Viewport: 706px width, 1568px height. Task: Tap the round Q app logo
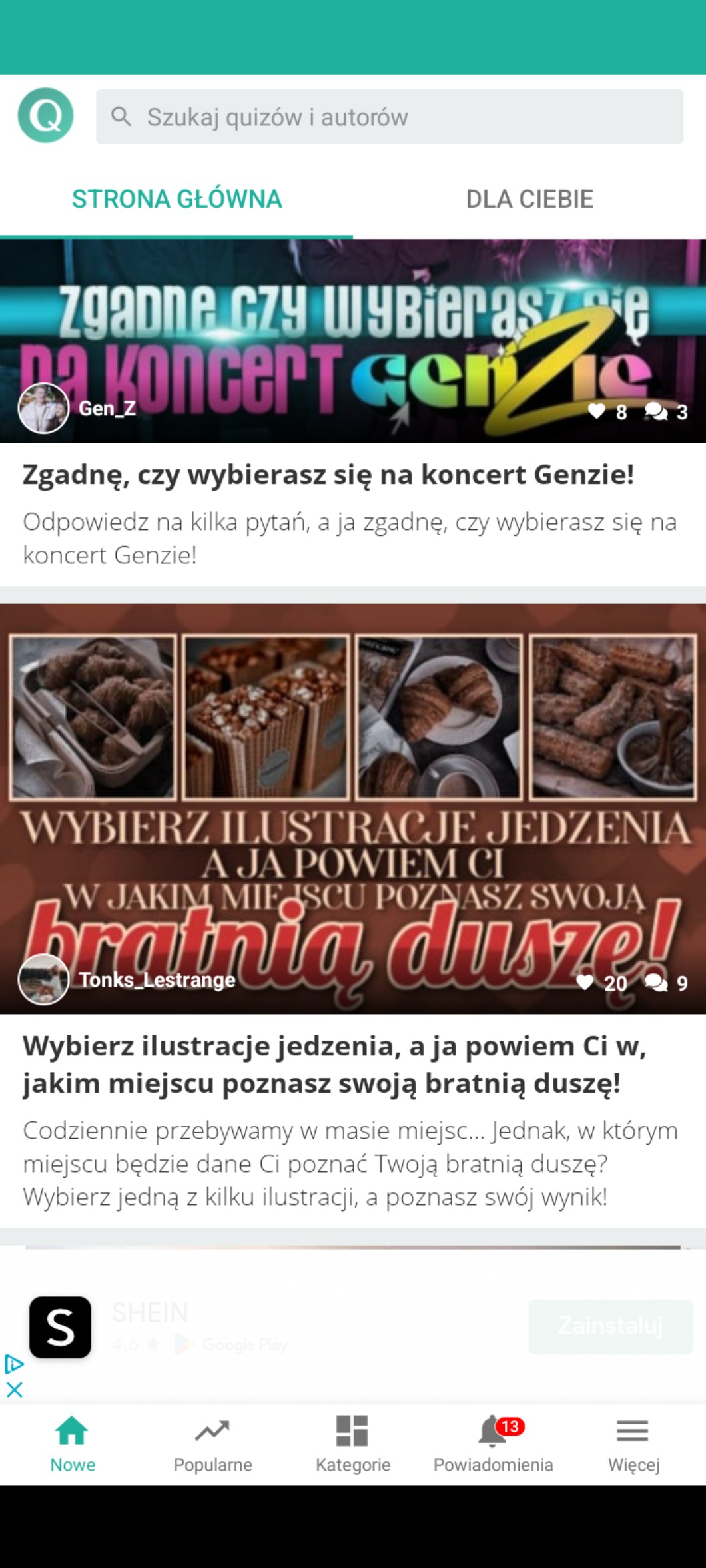pos(45,115)
